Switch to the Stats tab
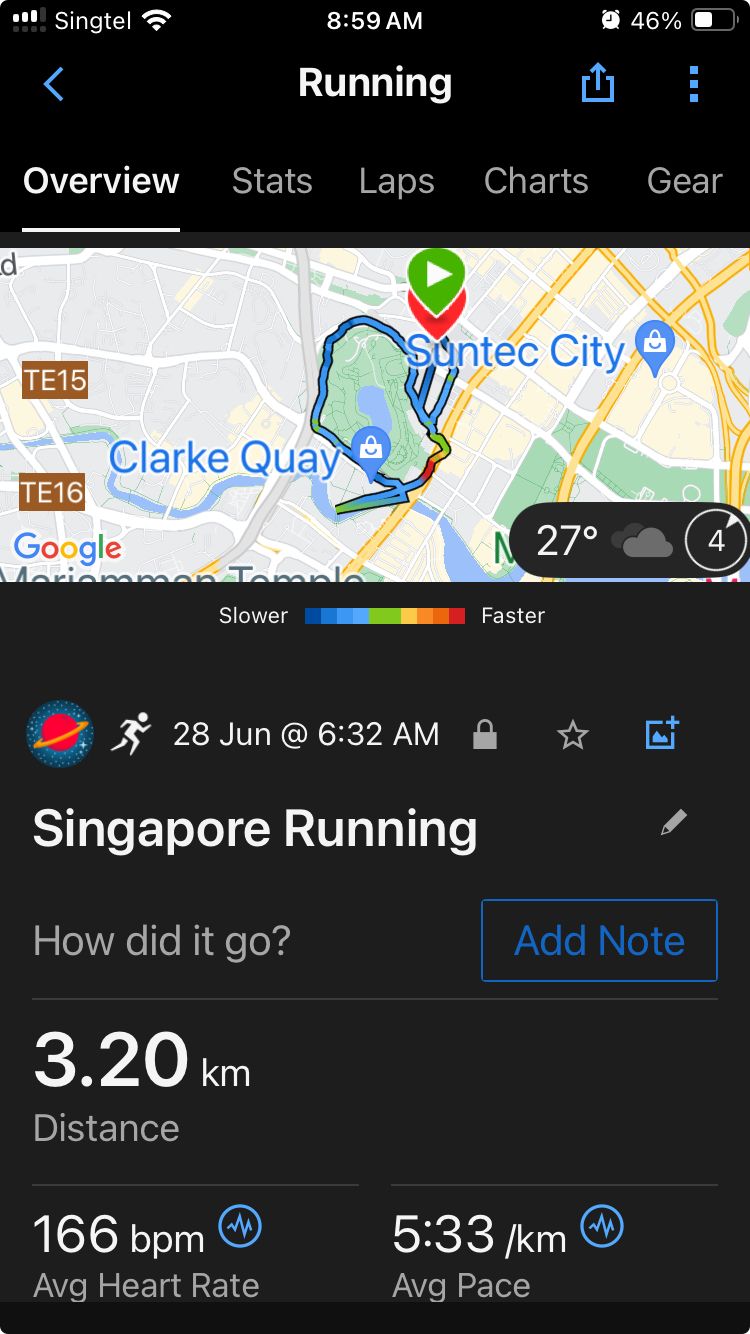 click(272, 181)
